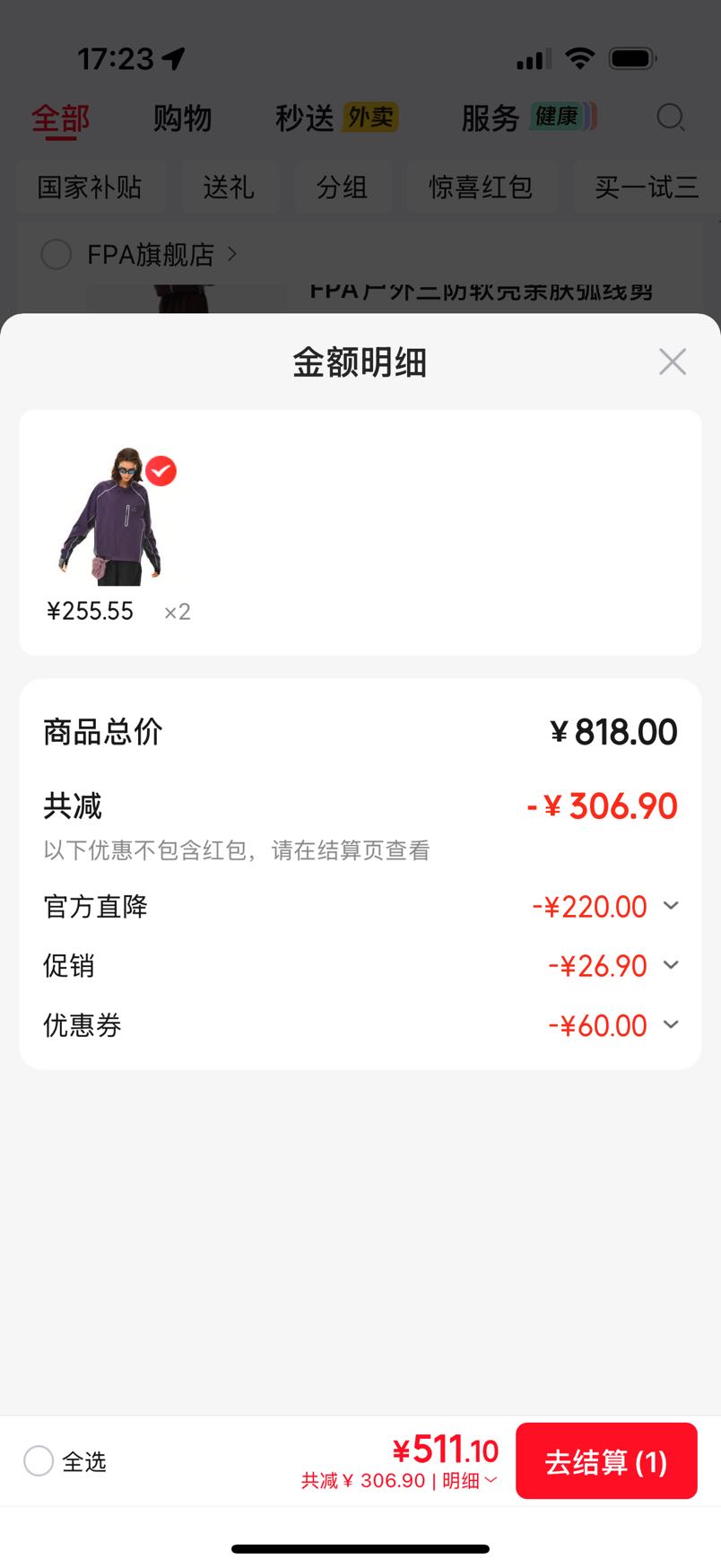Tap 去结算 (1) to check out
This screenshot has height=1568, width=721.
click(x=606, y=1461)
